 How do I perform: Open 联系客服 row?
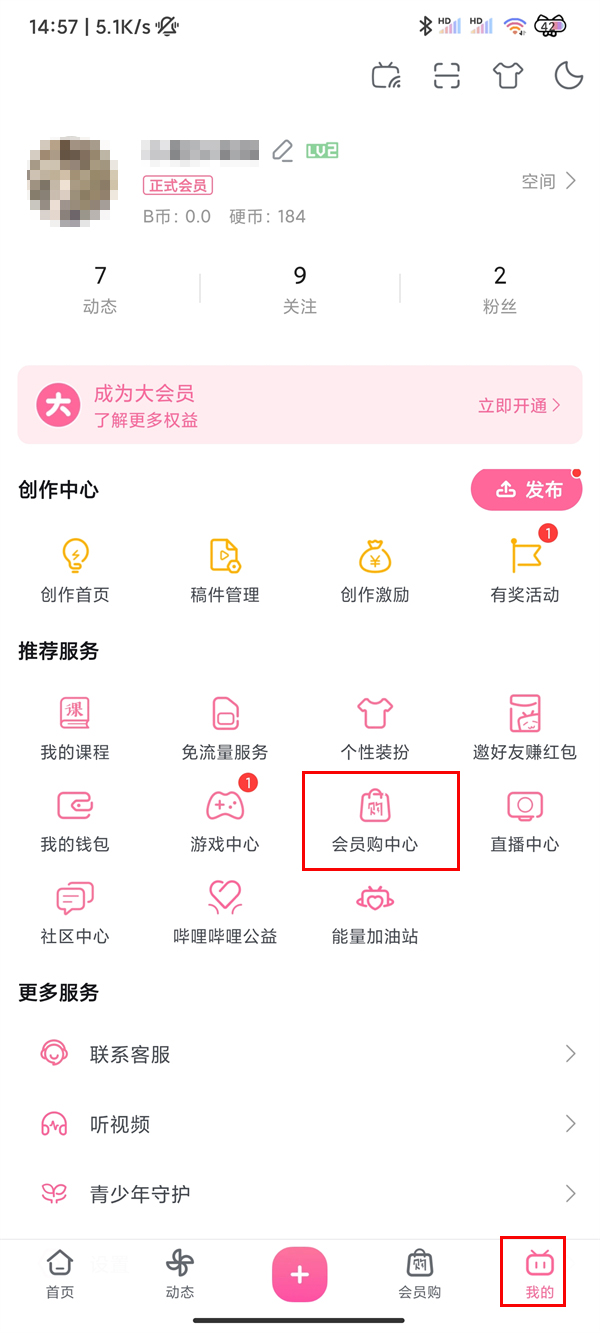pos(300,1054)
